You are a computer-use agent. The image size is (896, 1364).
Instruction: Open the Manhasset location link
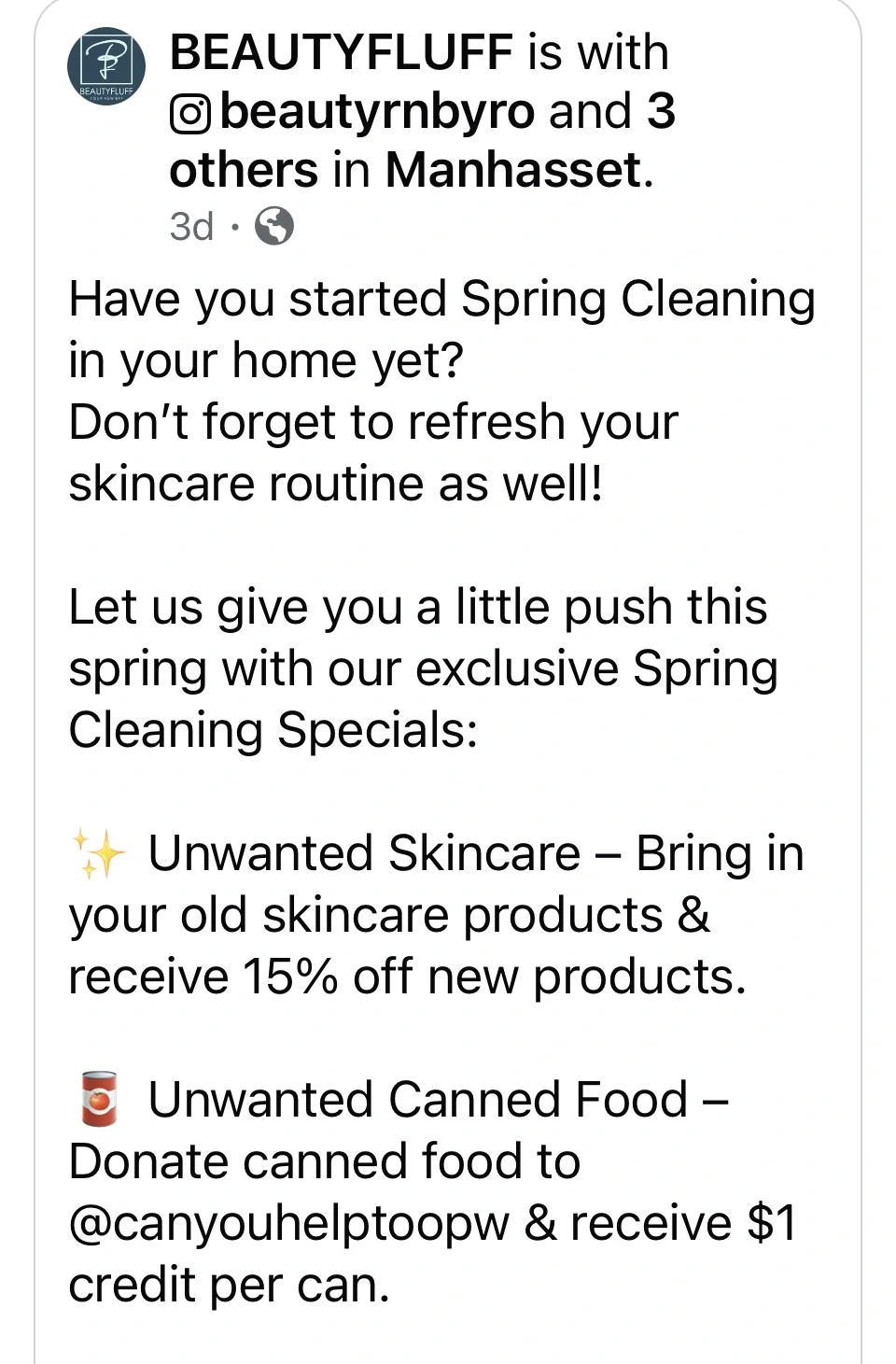point(513,171)
